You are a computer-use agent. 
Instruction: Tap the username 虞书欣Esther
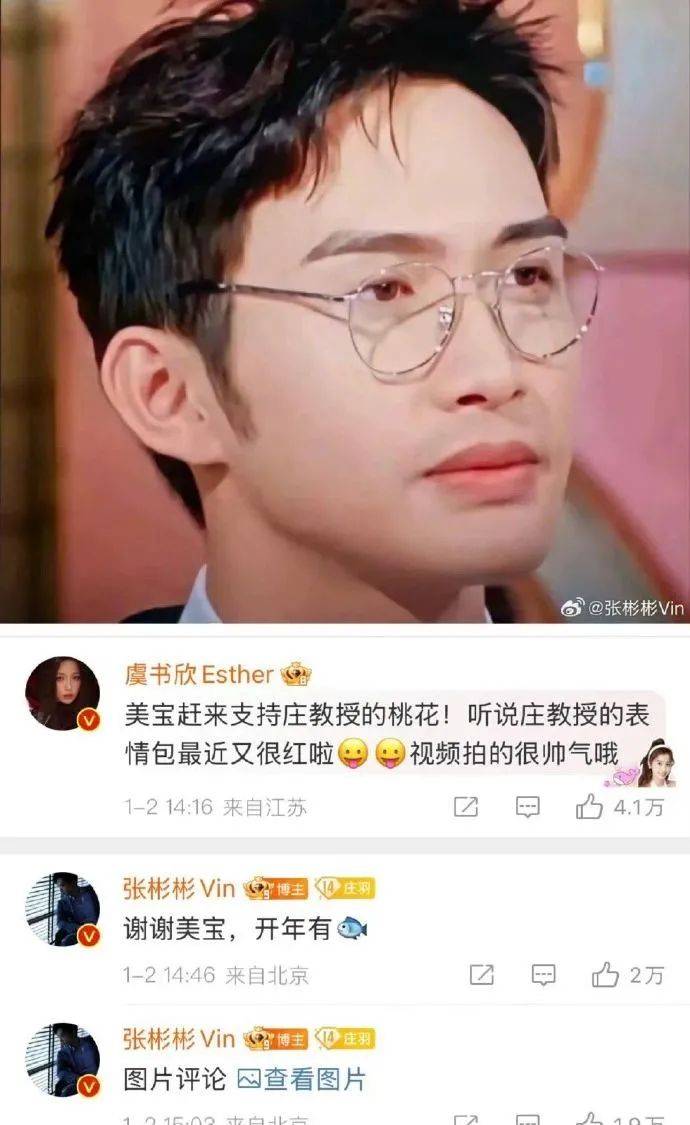pyautogui.click(x=199, y=674)
